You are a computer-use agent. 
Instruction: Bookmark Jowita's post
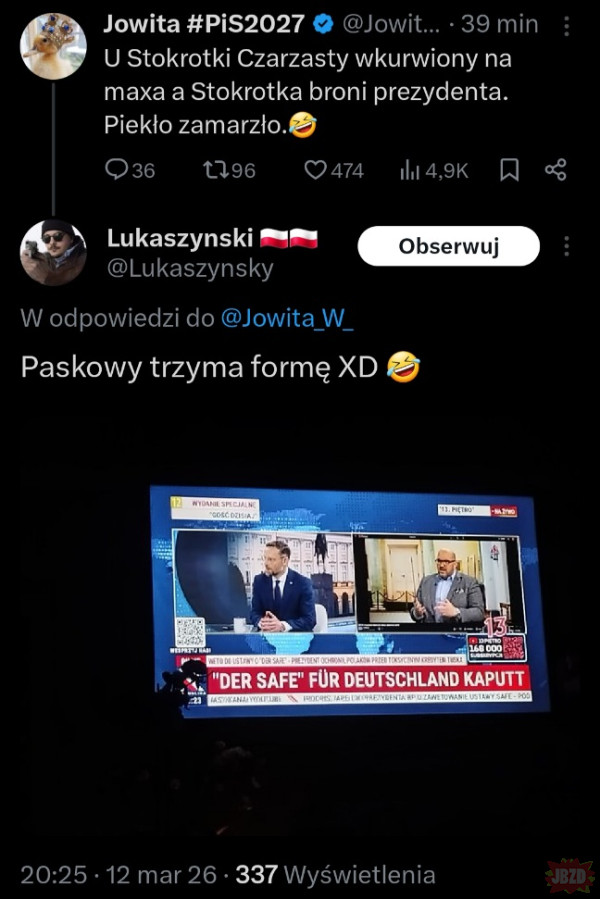point(509,171)
